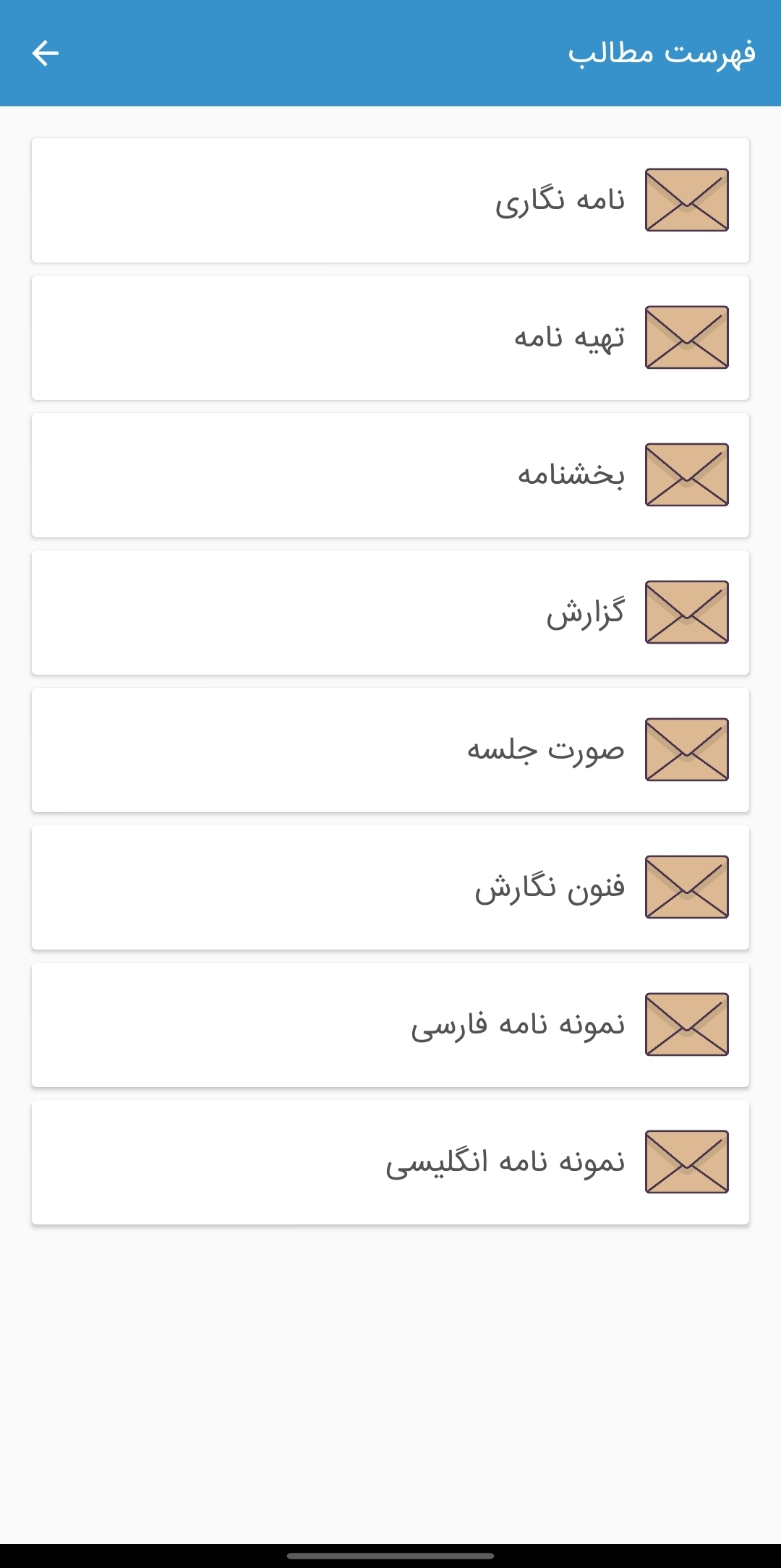
Task: Open نمونه نامه انگلیسی samples
Action: click(390, 1162)
